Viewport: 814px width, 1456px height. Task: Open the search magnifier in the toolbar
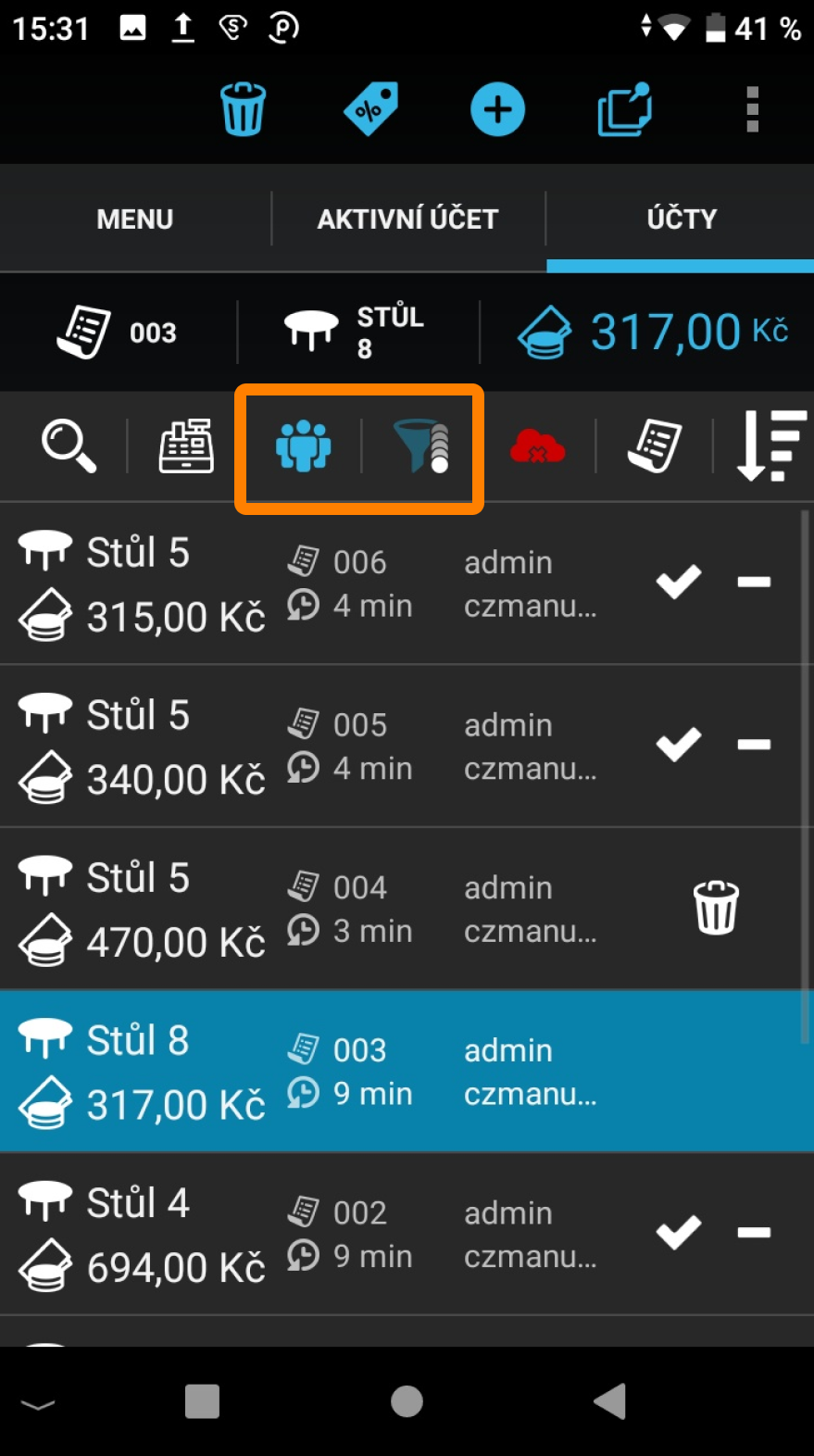pyautogui.click(x=69, y=446)
